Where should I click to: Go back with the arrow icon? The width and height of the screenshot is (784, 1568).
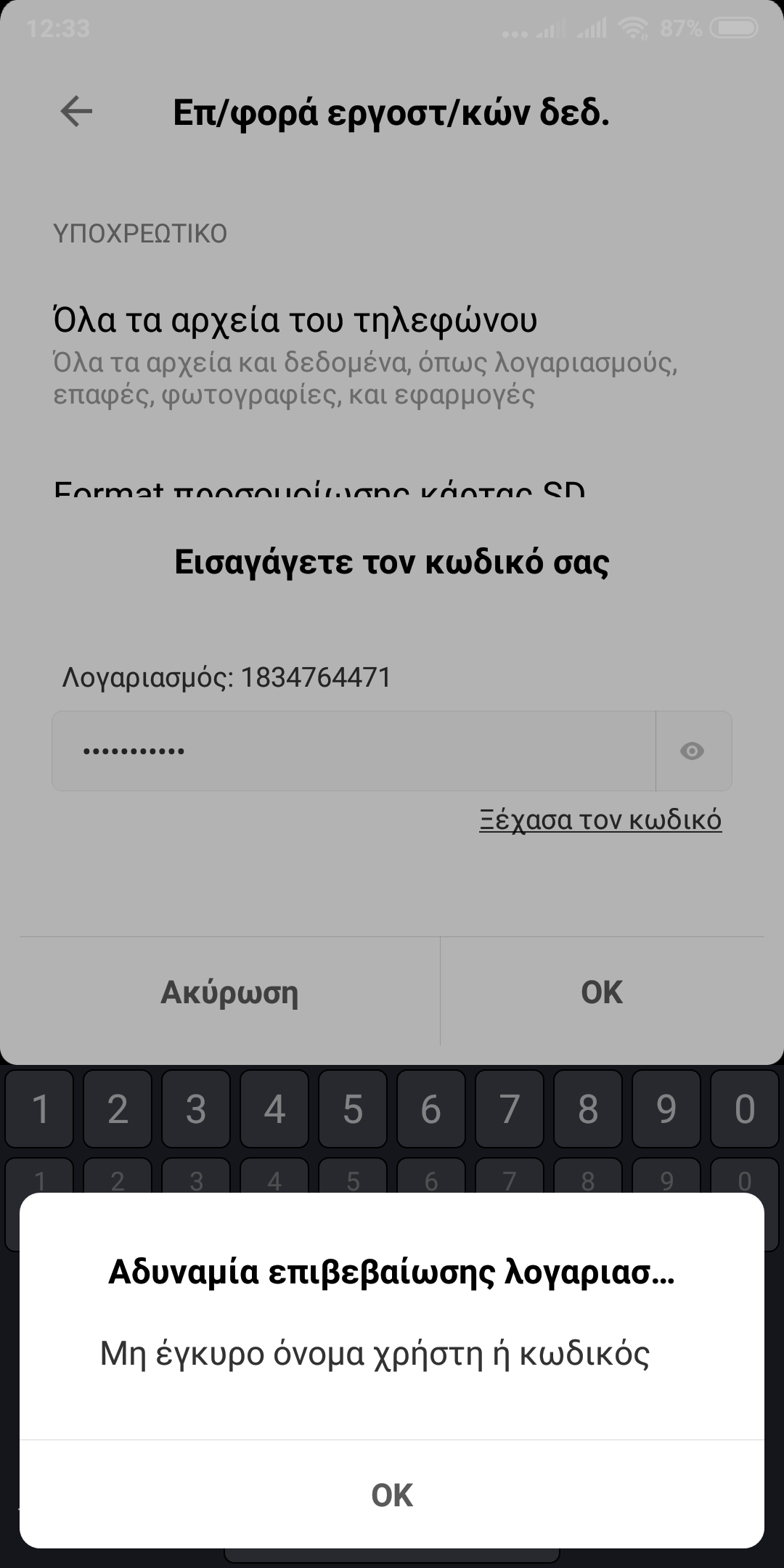pos(76,112)
